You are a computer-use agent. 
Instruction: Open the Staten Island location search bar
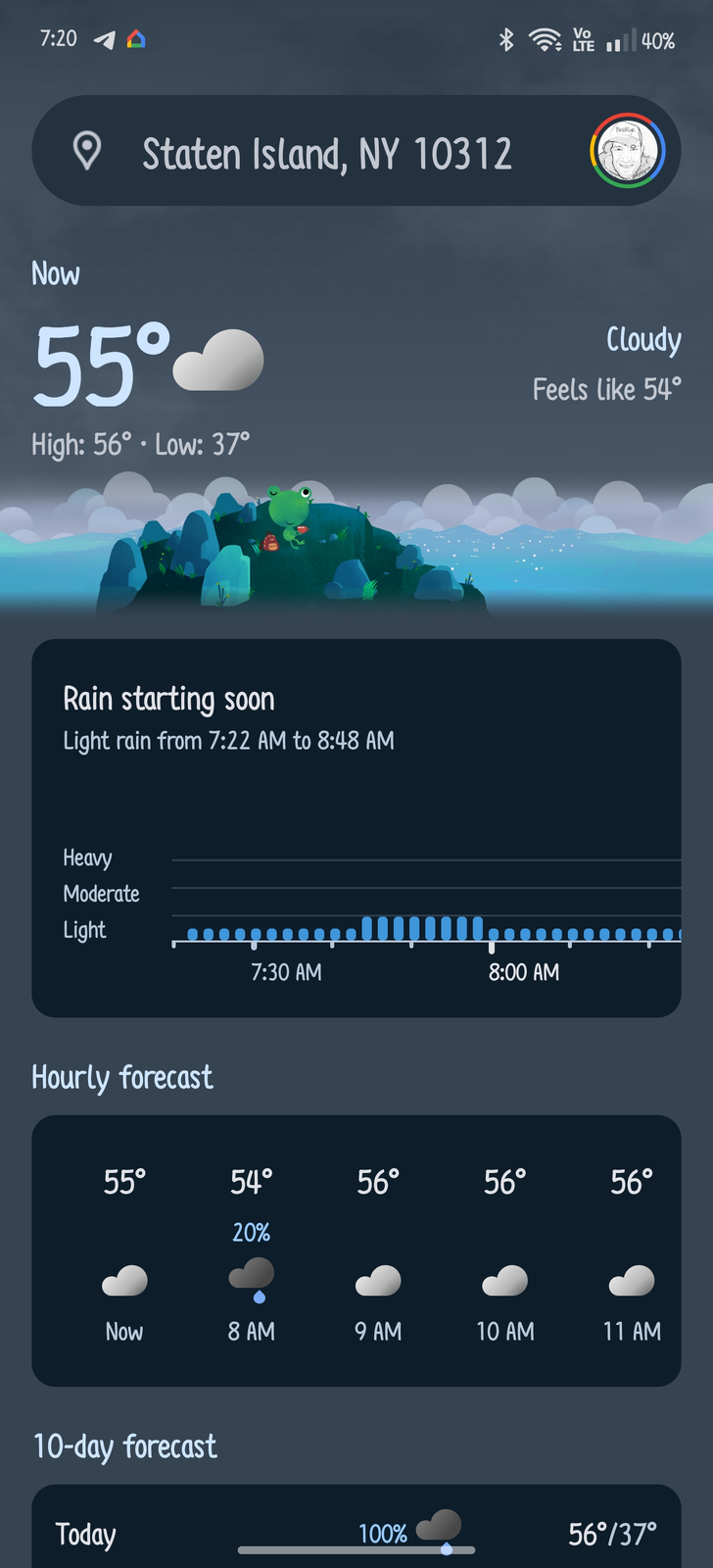click(x=326, y=153)
